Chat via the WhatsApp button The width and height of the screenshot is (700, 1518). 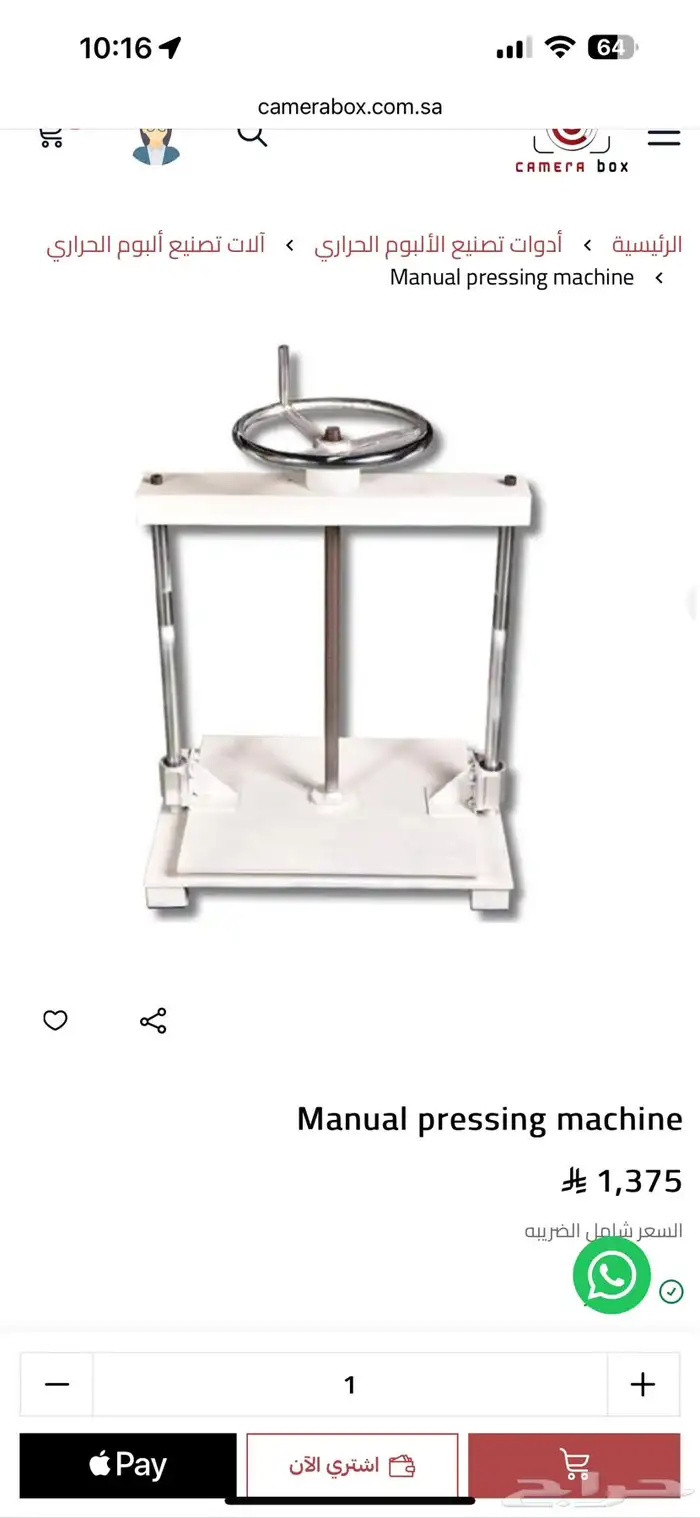(x=611, y=1275)
